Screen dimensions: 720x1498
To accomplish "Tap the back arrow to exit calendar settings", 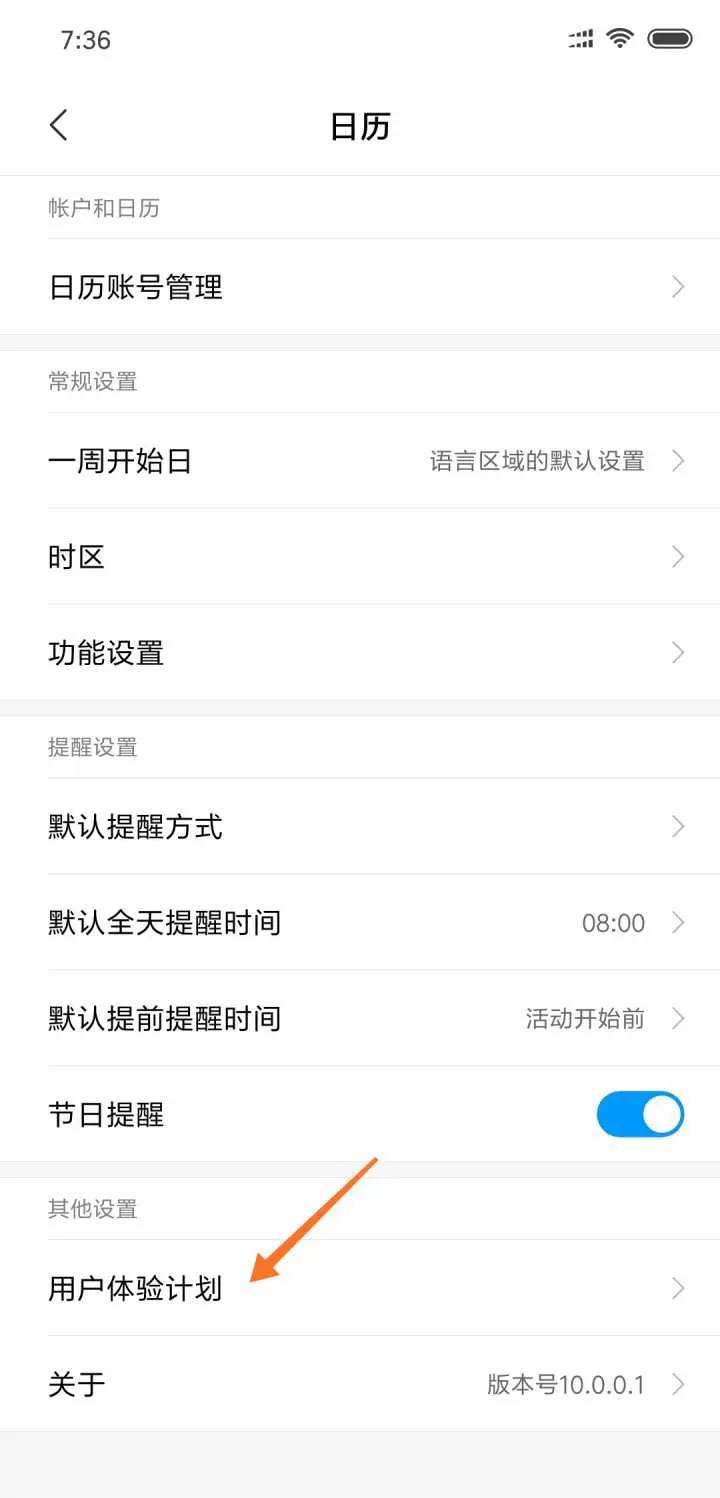I will click(x=58, y=125).
